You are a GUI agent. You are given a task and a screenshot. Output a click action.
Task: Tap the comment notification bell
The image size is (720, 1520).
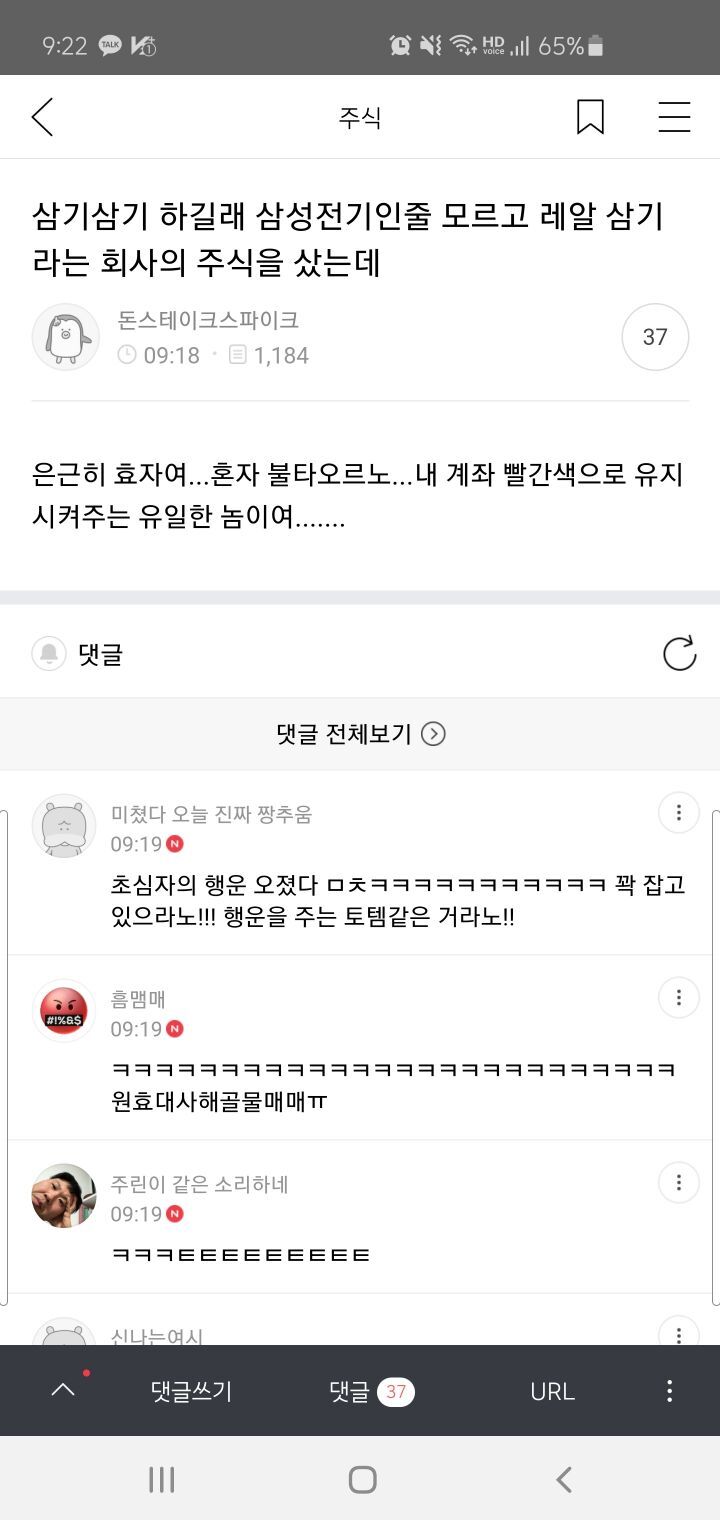49,654
